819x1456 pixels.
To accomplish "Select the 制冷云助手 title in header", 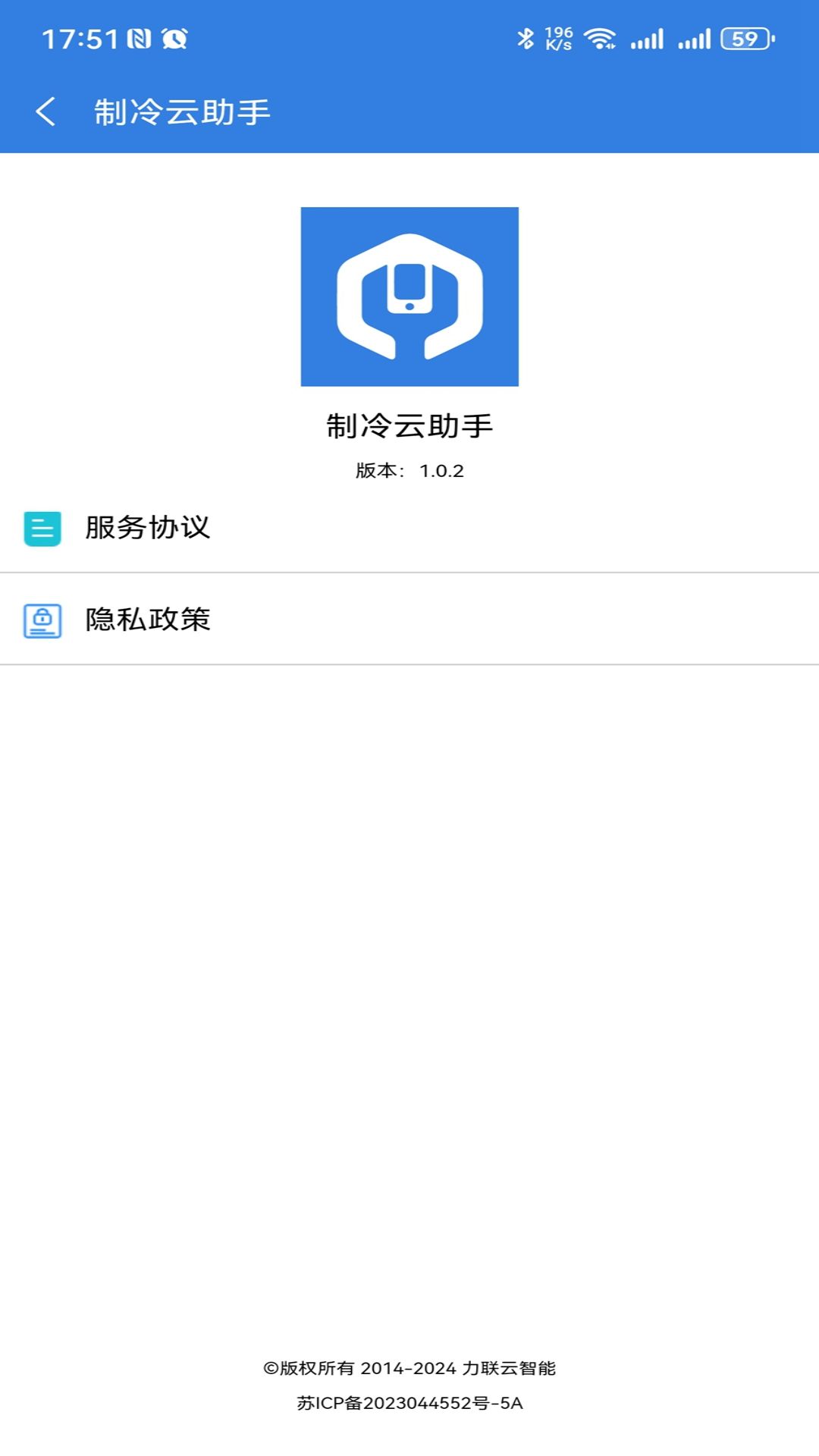I will pos(182,110).
